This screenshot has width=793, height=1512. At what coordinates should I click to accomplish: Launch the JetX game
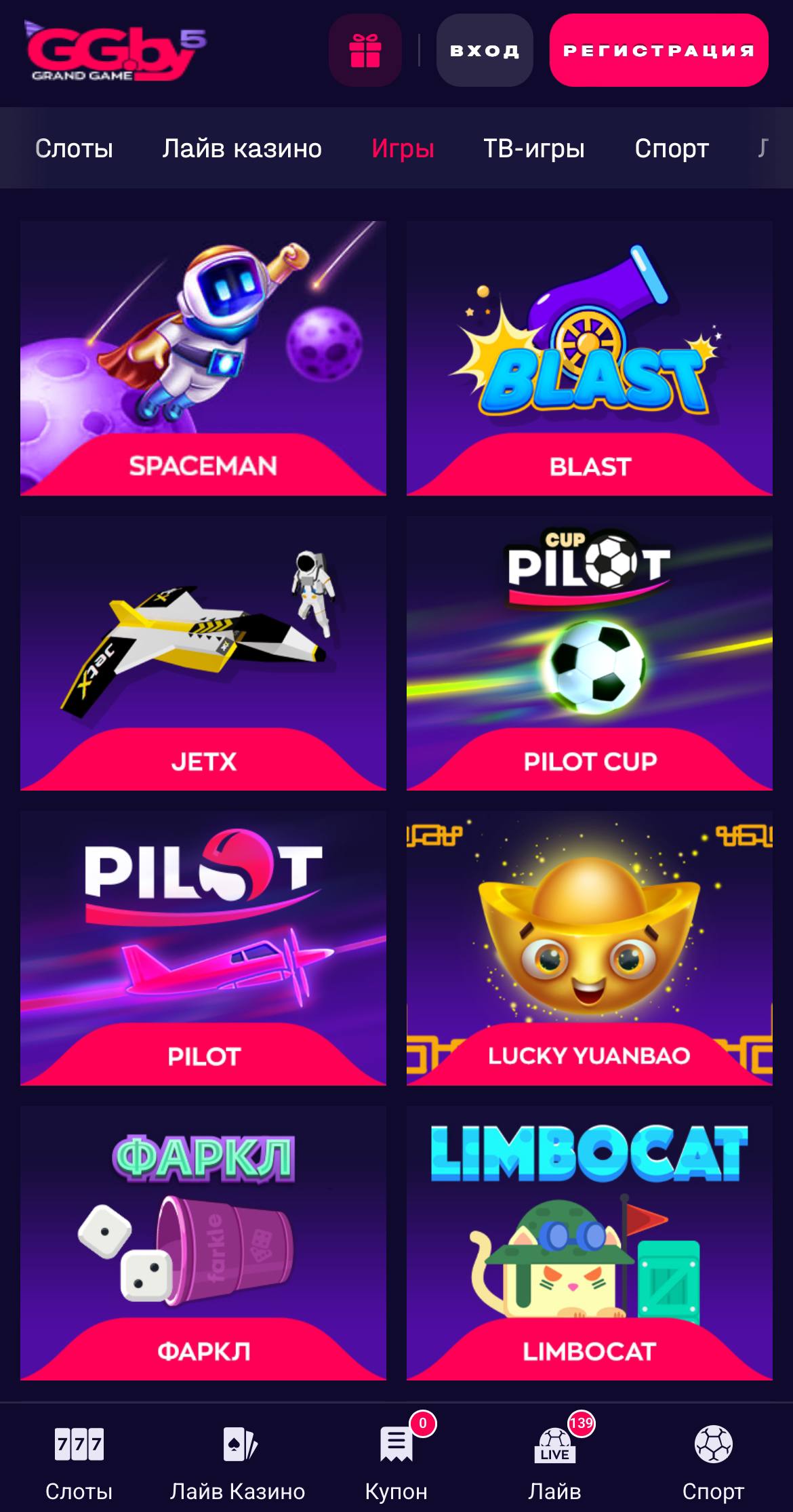pyautogui.click(x=203, y=653)
